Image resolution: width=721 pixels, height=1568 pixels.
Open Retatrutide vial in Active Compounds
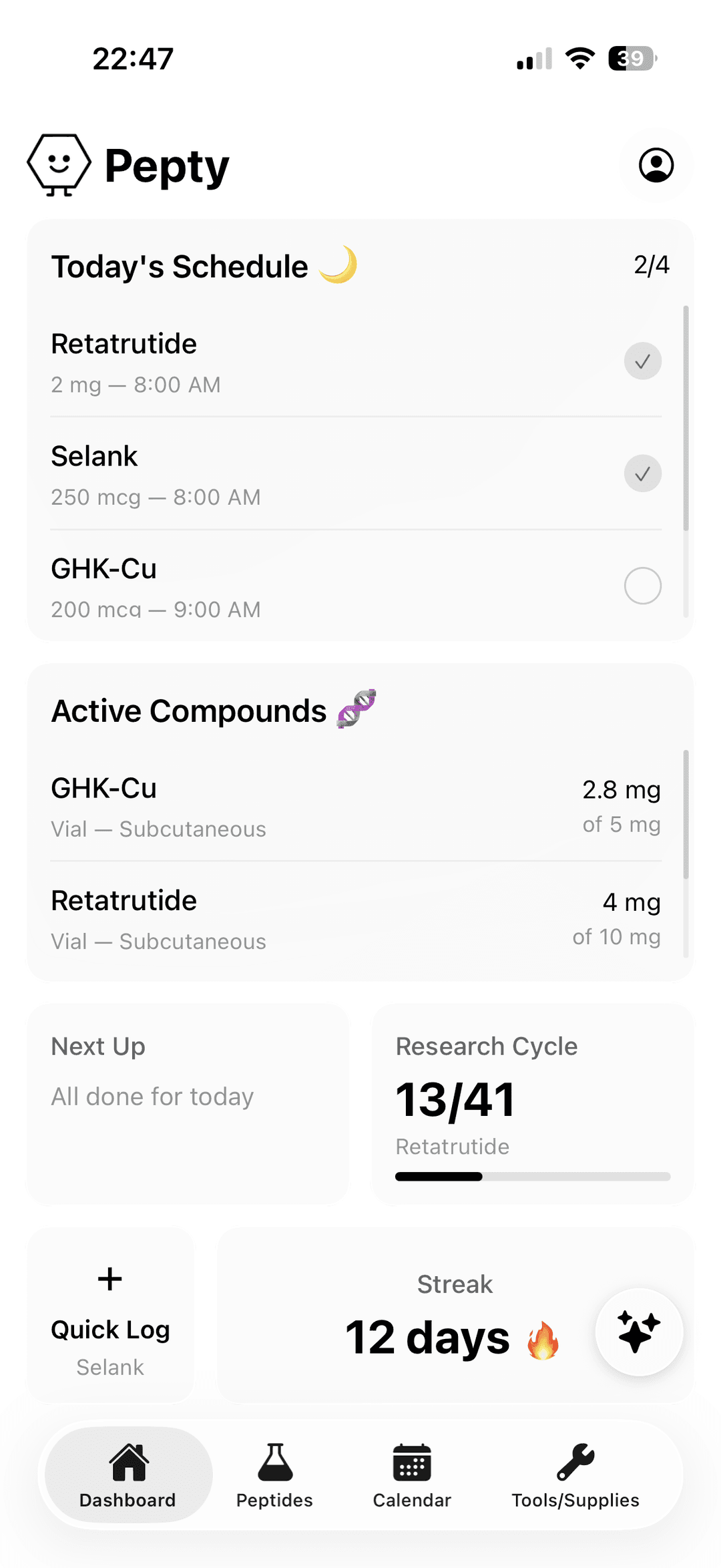tap(355, 920)
